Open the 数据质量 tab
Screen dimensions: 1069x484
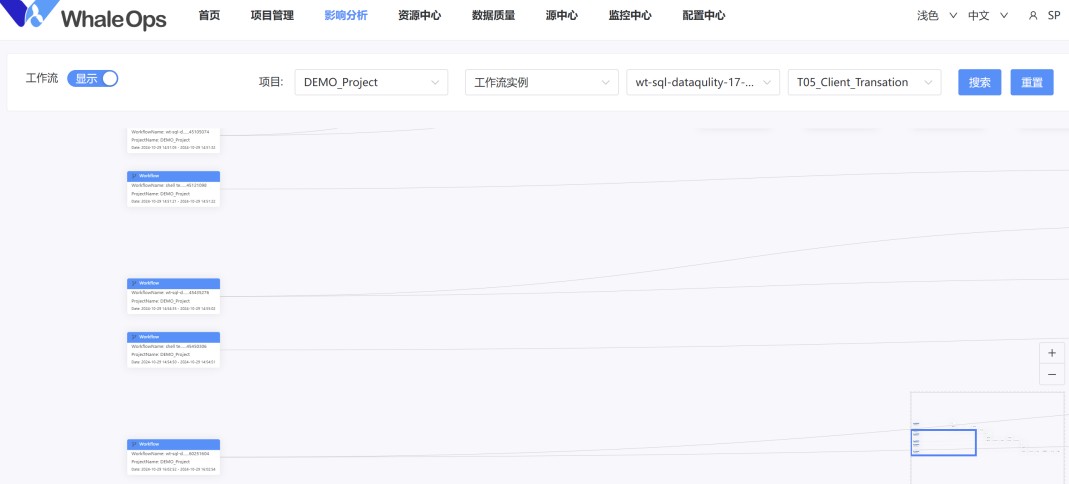click(493, 16)
